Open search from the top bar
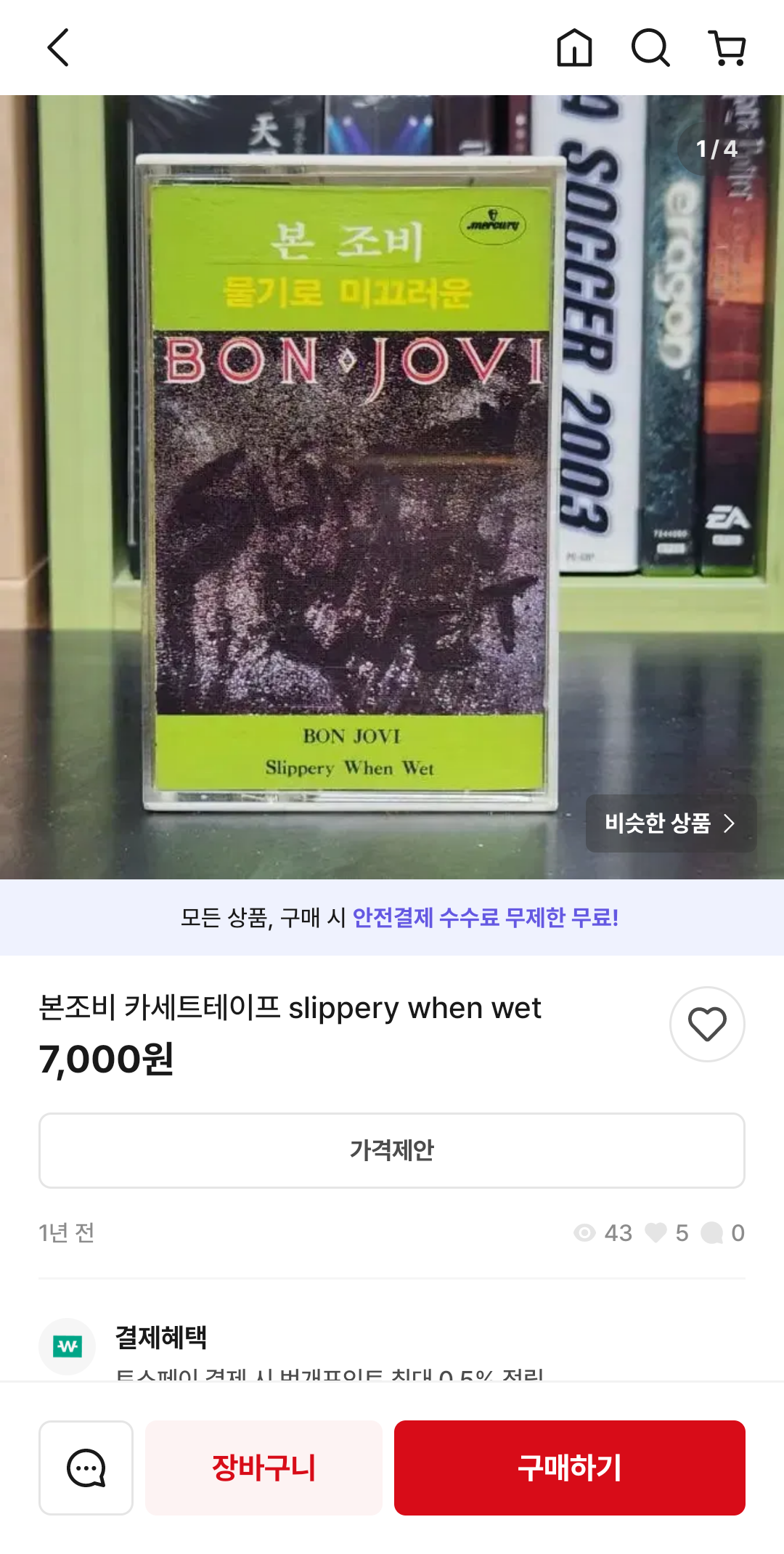 point(650,48)
